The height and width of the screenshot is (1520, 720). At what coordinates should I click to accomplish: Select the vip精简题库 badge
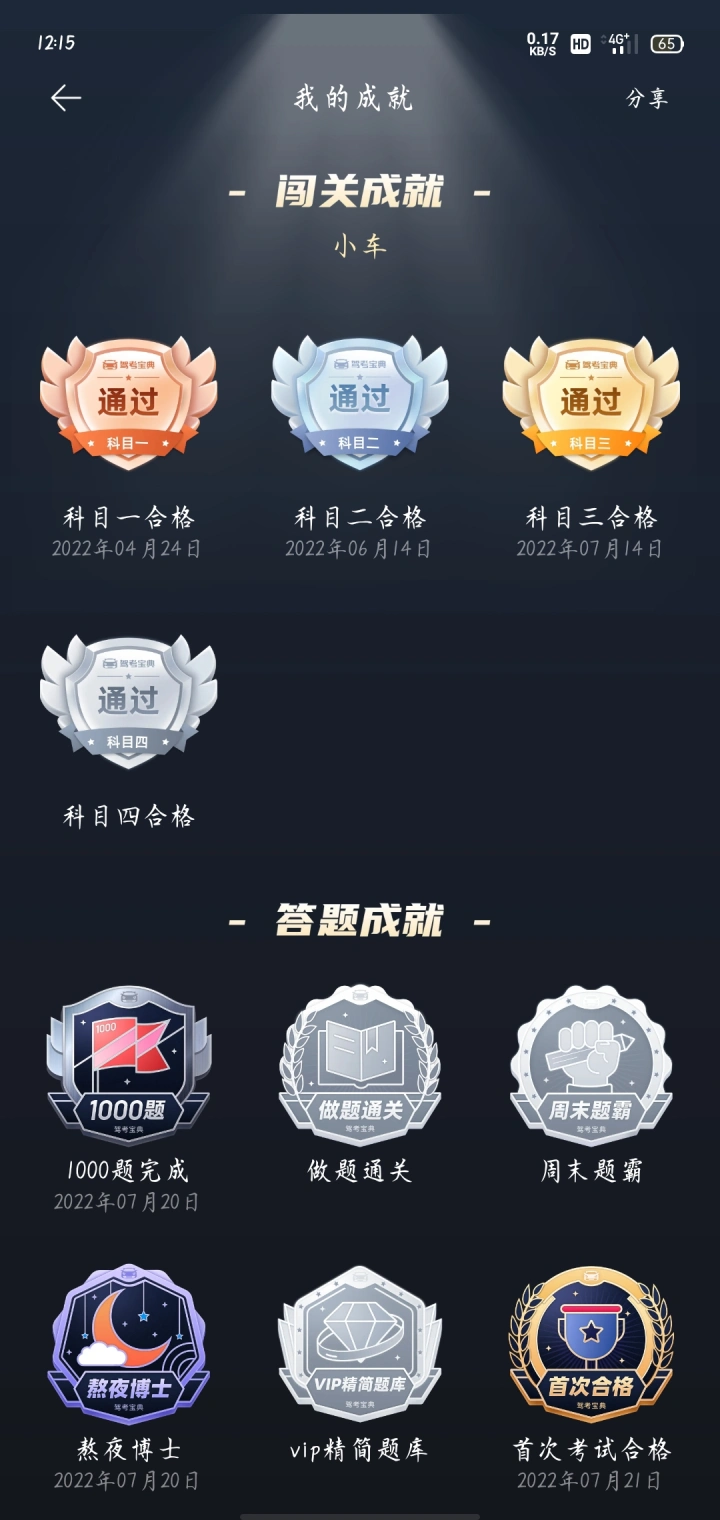[x=360, y=1344]
